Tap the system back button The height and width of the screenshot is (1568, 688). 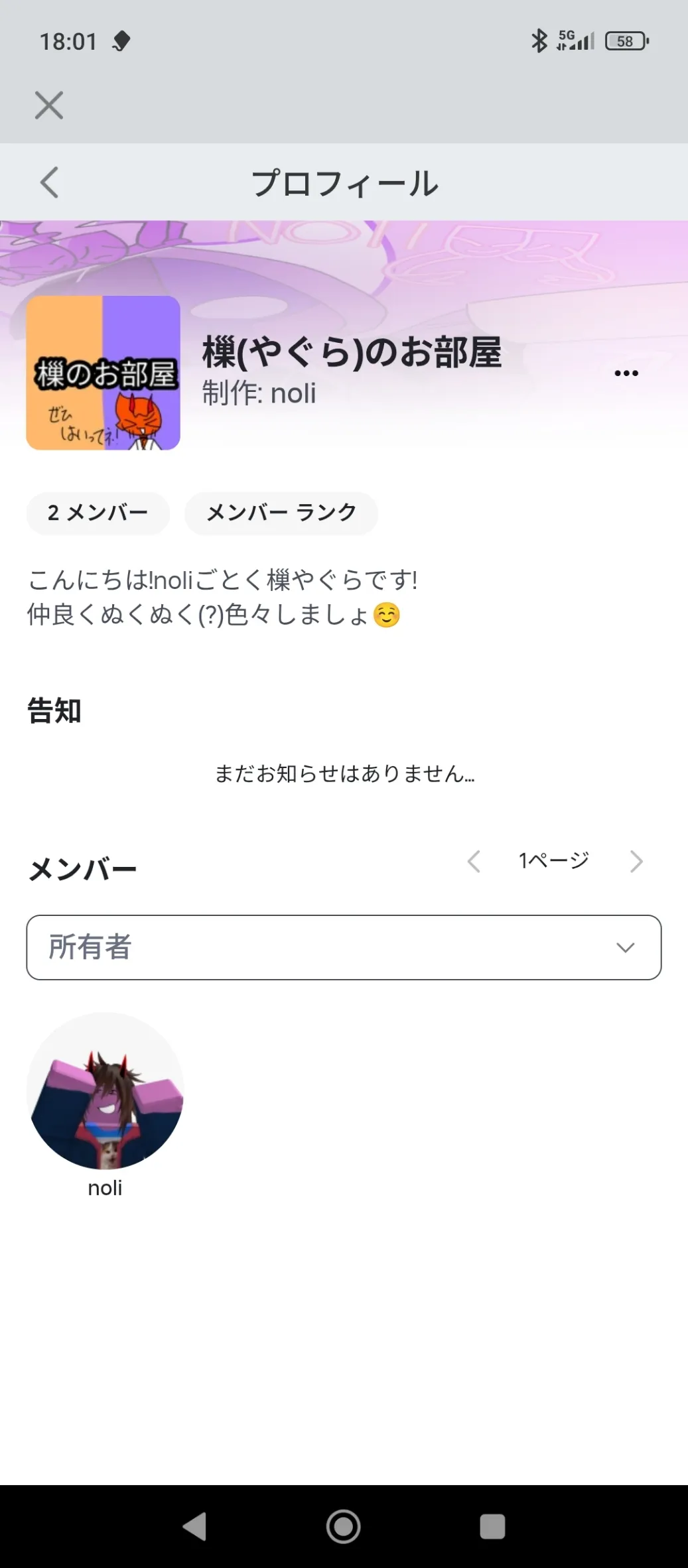(x=195, y=1527)
